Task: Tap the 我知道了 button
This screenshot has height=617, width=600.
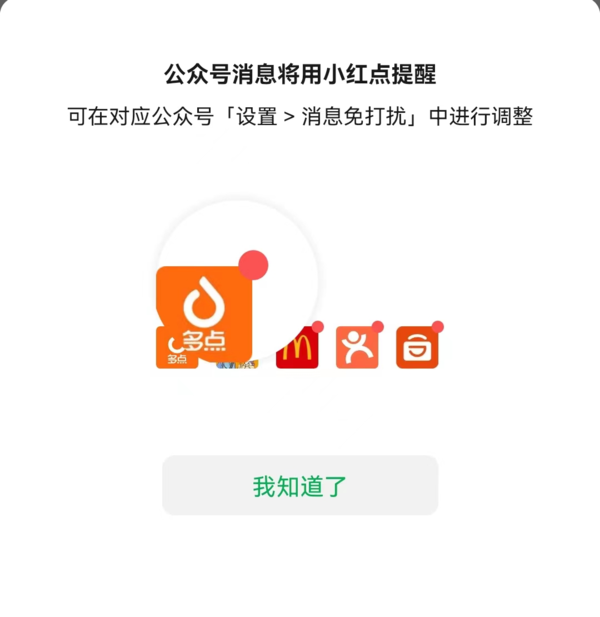Action: click(300, 486)
